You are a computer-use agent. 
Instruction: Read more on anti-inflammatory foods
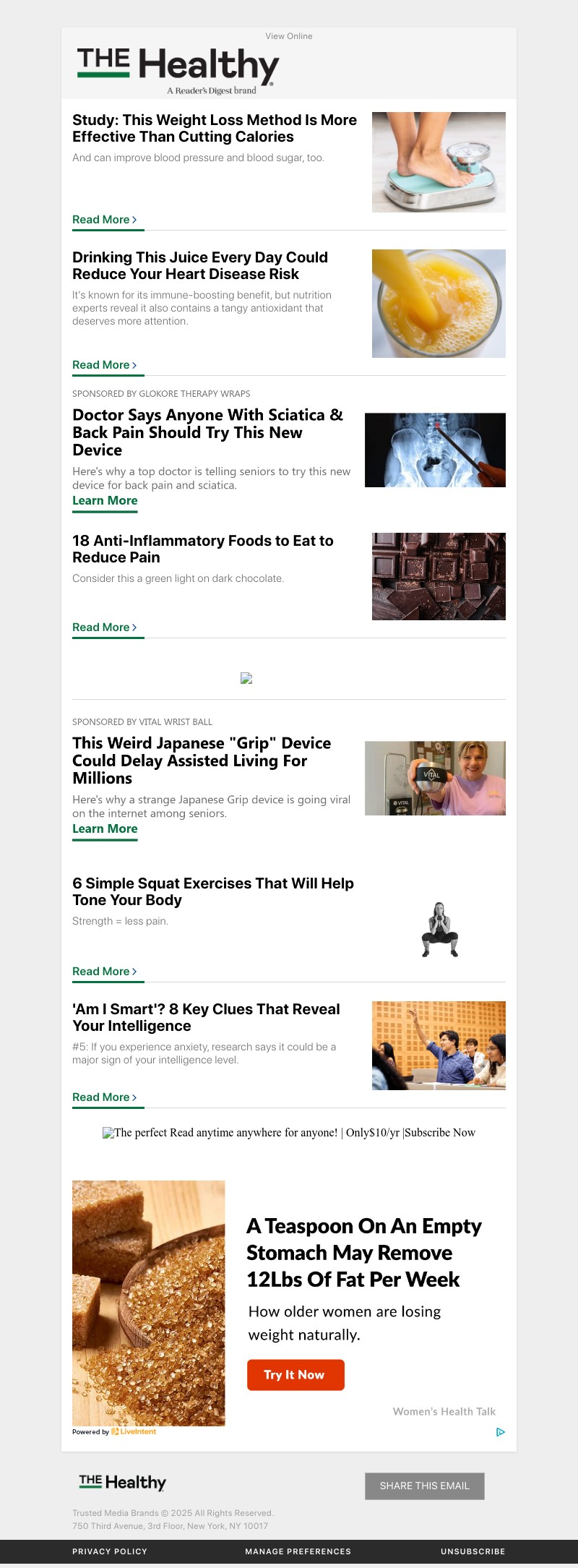[x=105, y=627]
